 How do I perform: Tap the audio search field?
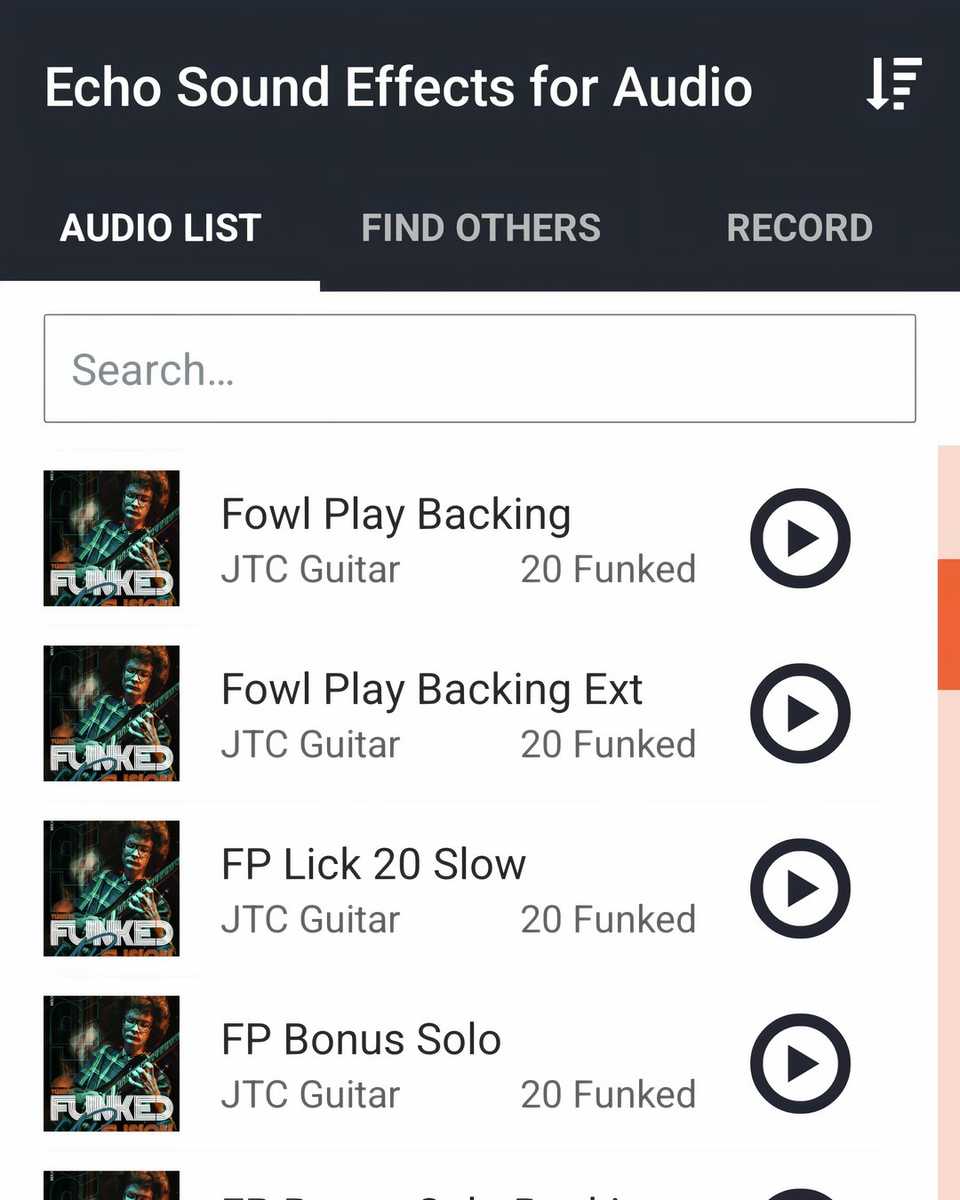(x=480, y=369)
